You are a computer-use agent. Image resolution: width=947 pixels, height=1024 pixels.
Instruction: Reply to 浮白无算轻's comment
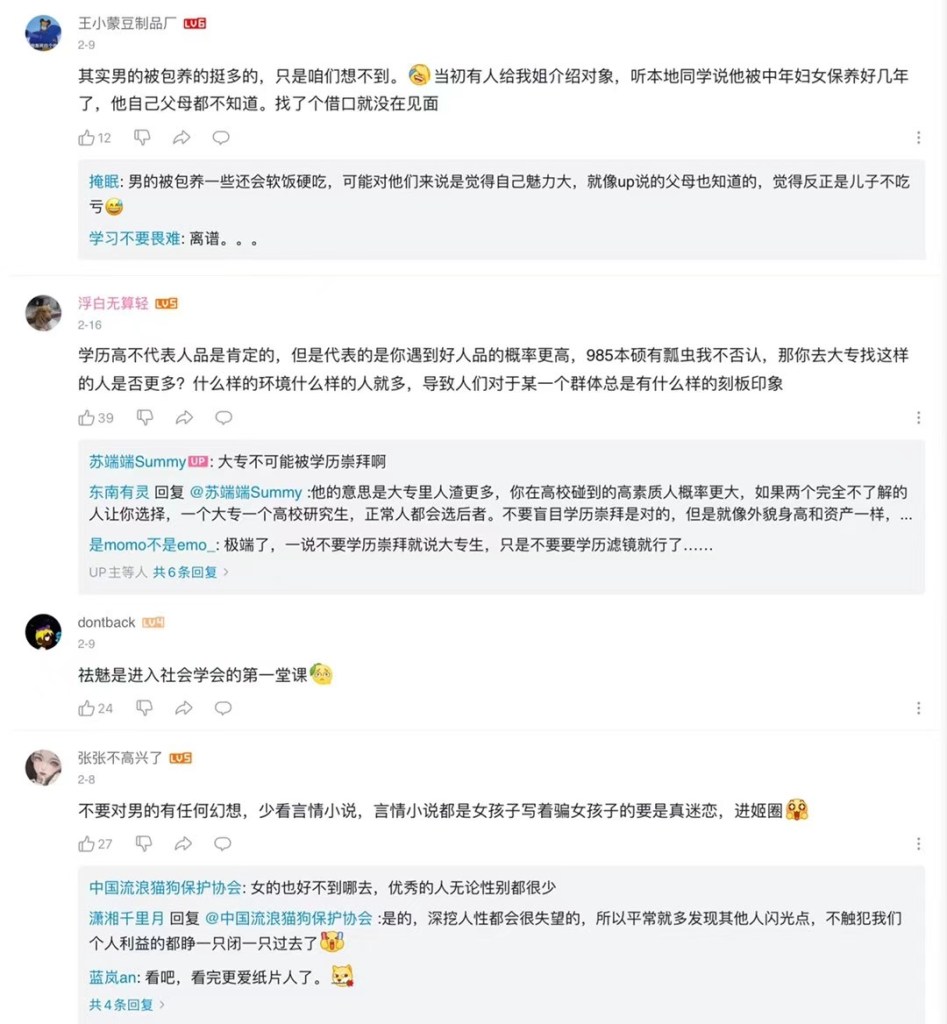[x=223, y=418]
